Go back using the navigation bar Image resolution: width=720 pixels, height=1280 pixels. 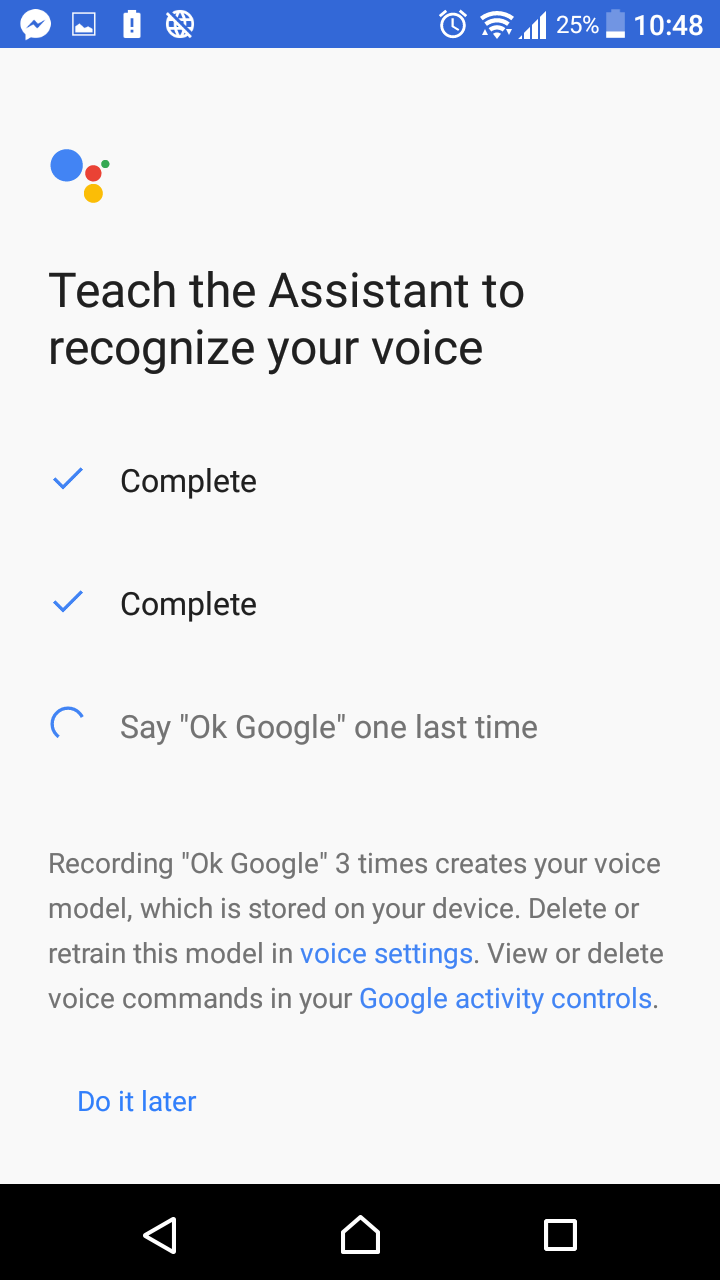point(160,1235)
